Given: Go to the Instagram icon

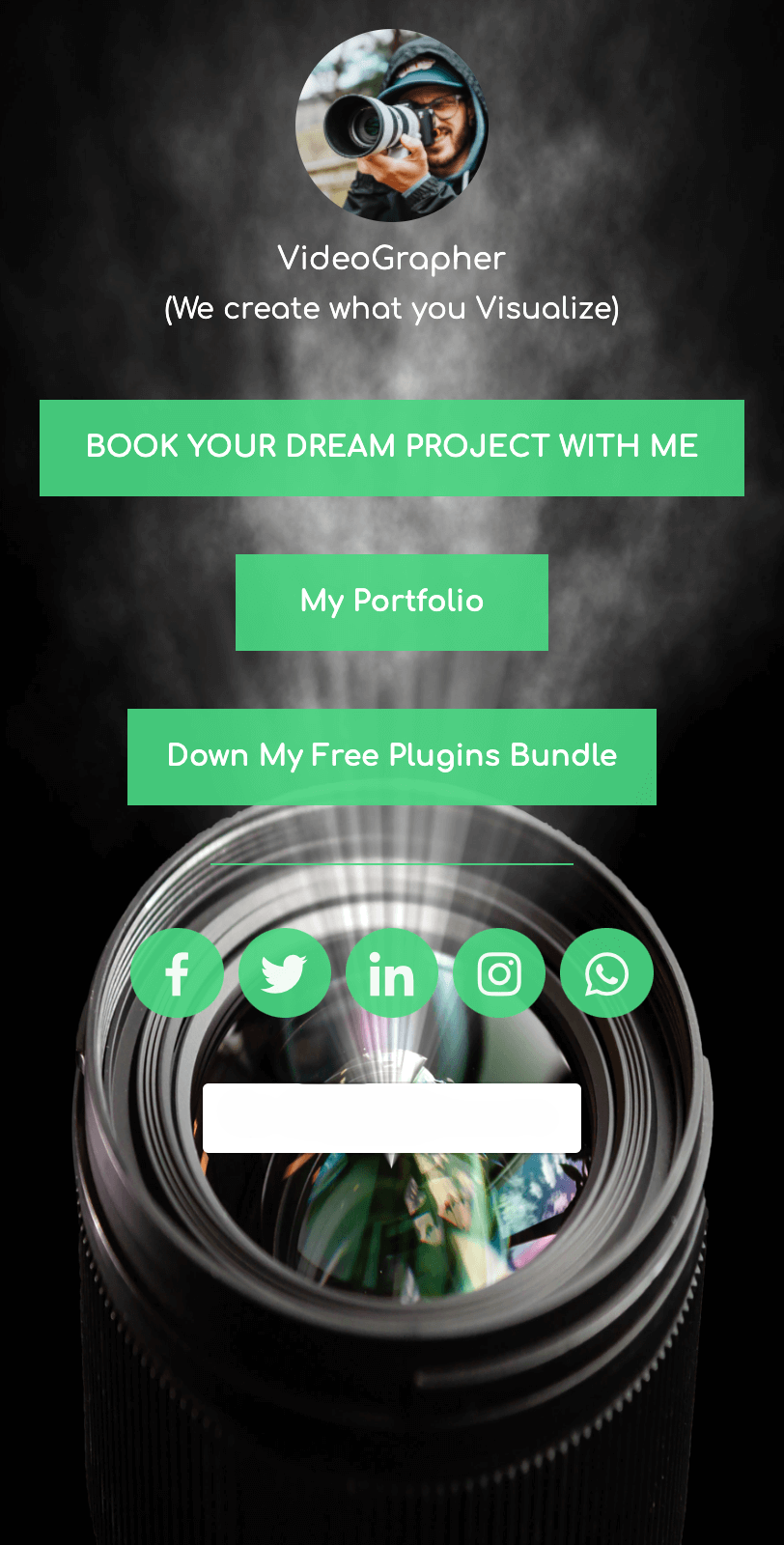Looking at the screenshot, I should coord(499,973).
